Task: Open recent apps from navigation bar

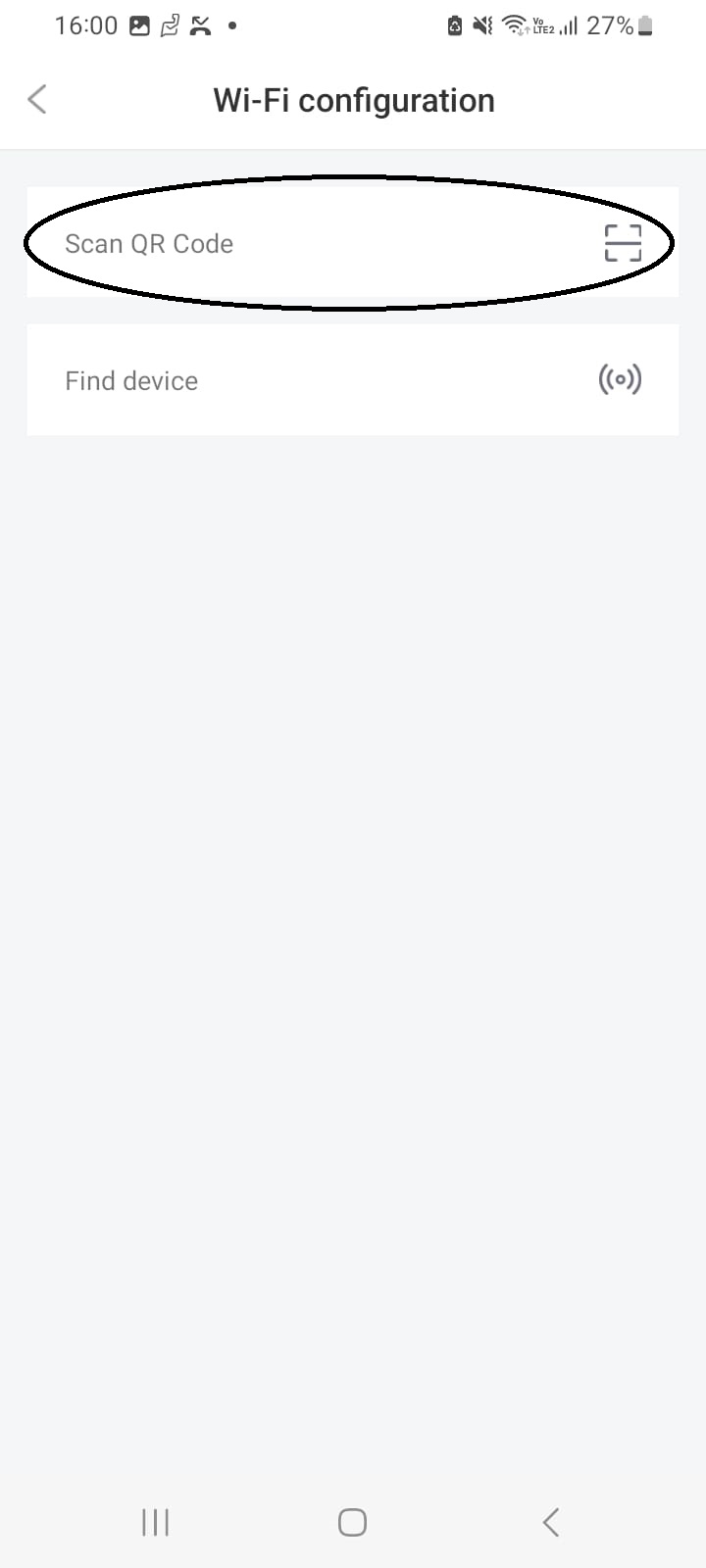Action: [x=155, y=1522]
